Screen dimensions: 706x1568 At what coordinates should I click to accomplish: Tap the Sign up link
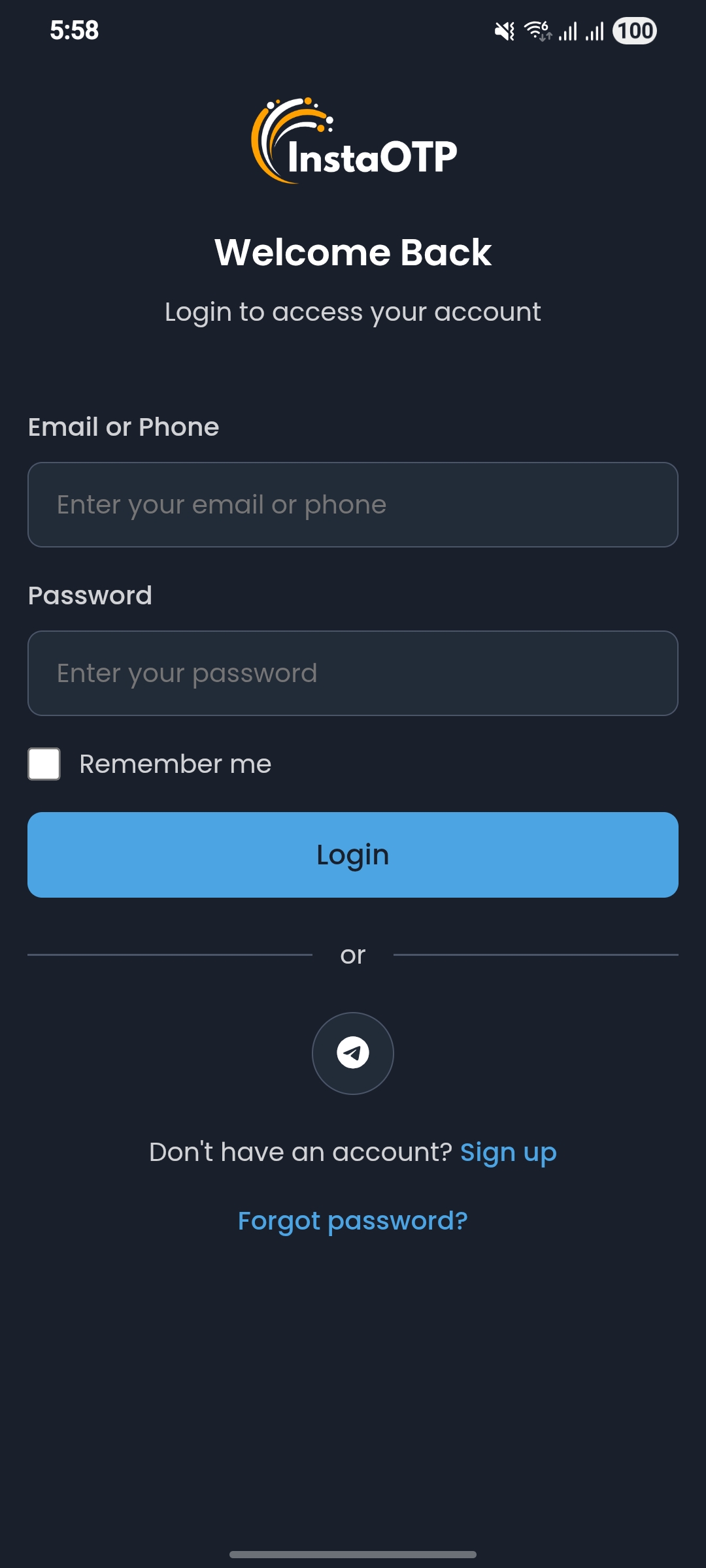[509, 1152]
